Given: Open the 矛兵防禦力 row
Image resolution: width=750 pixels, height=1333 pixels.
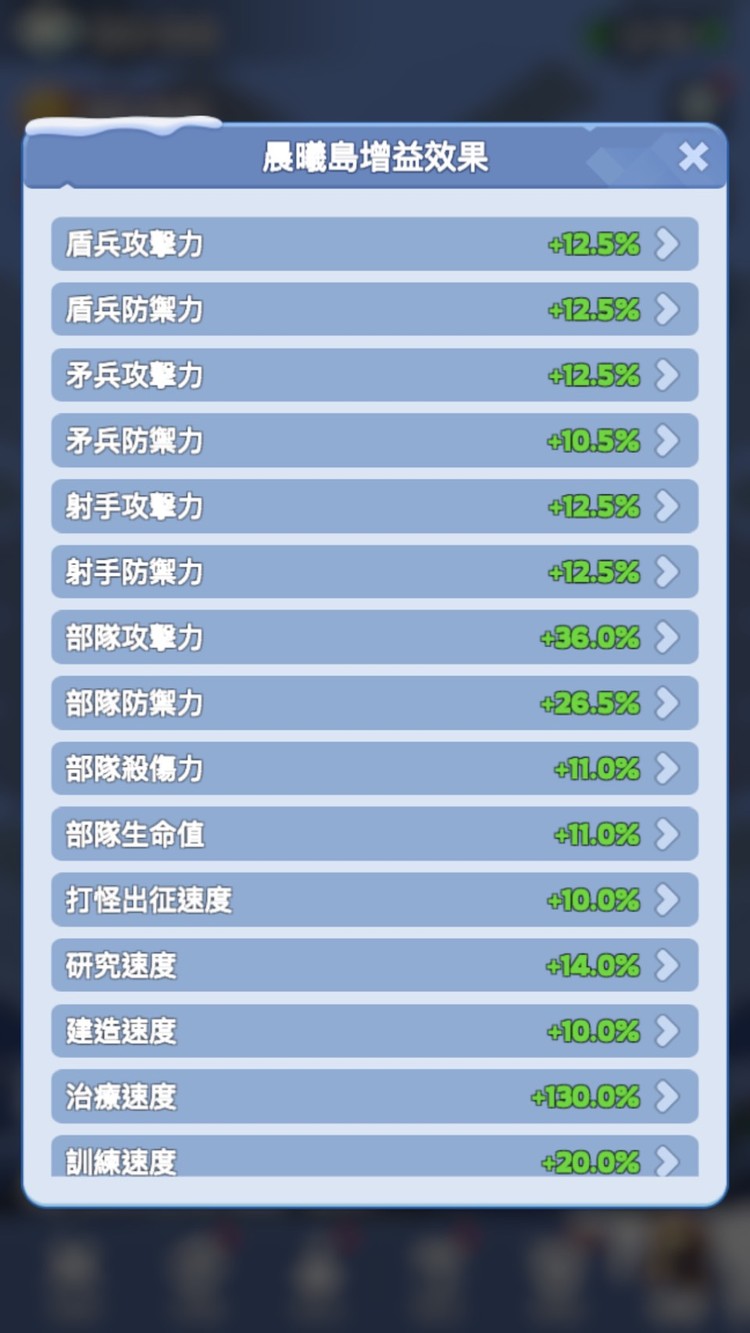Looking at the screenshot, I should [x=374, y=441].
